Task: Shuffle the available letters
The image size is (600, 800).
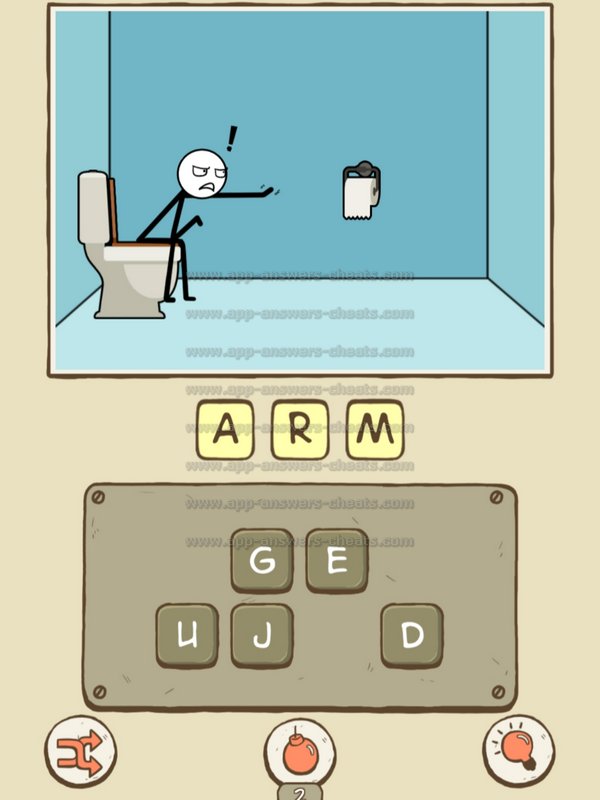Action: (80, 750)
